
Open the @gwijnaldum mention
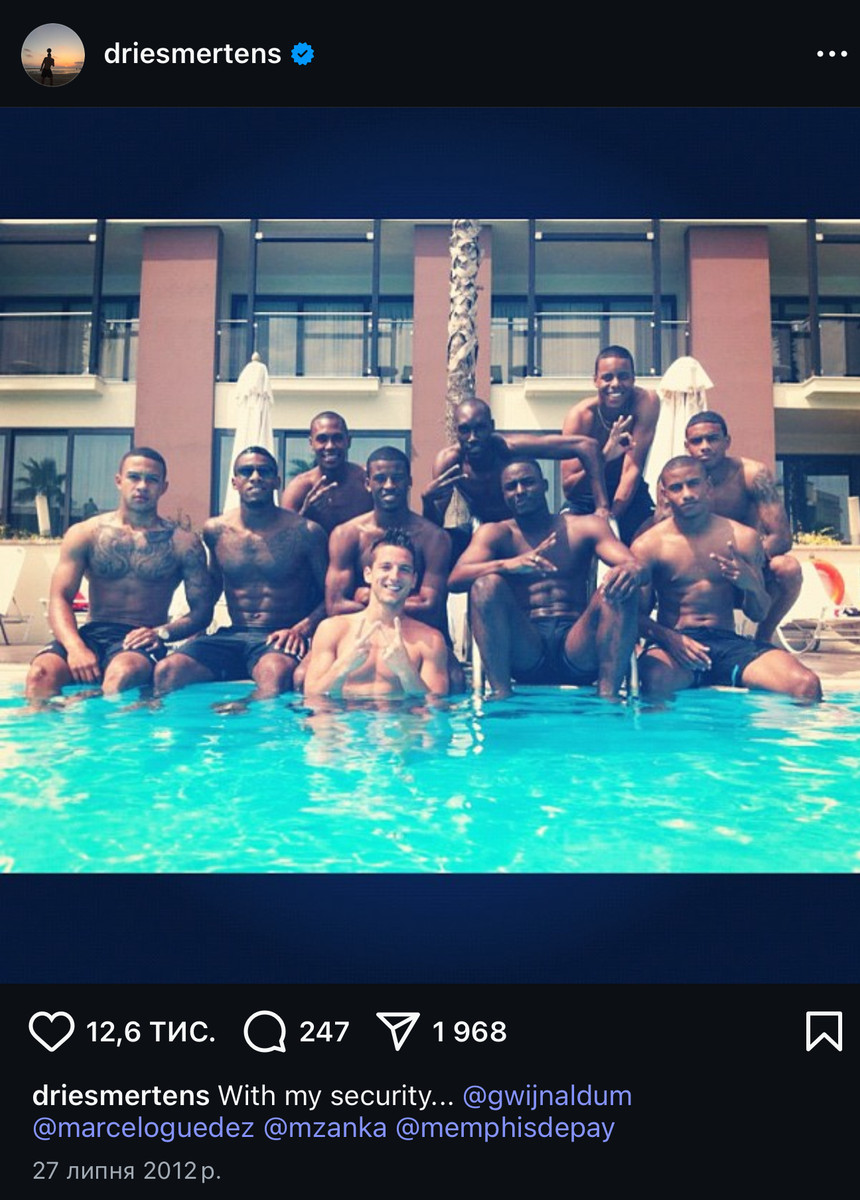(x=547, y=1095)
